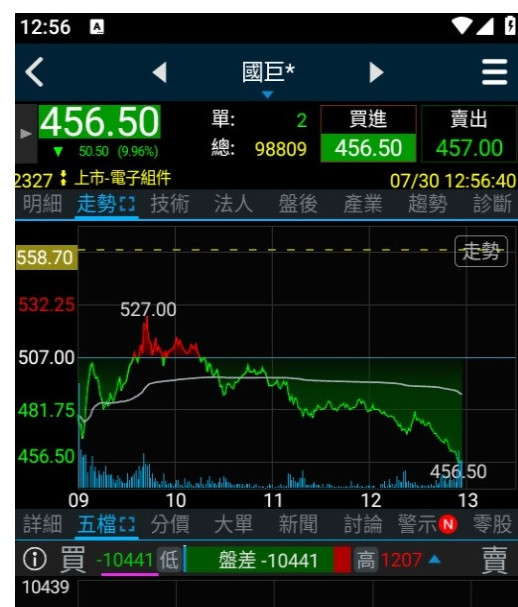The image size is (518, 607).
Task: View the 盤後 after-hours tab
Action: pyautogui.click(x=298, y=204)
